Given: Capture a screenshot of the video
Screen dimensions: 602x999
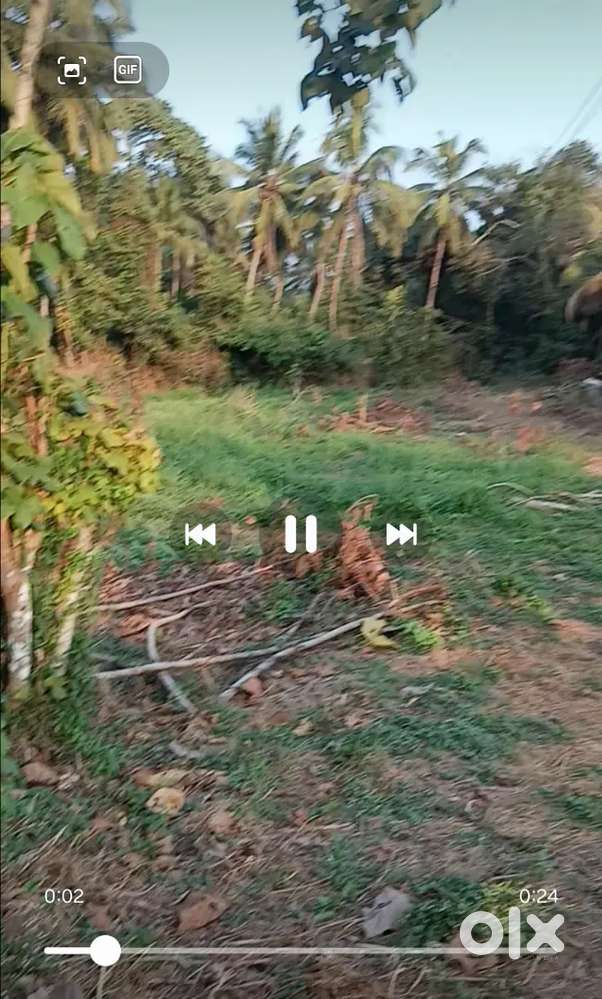Looking at the screenshot, I should [x=72, y=70].
